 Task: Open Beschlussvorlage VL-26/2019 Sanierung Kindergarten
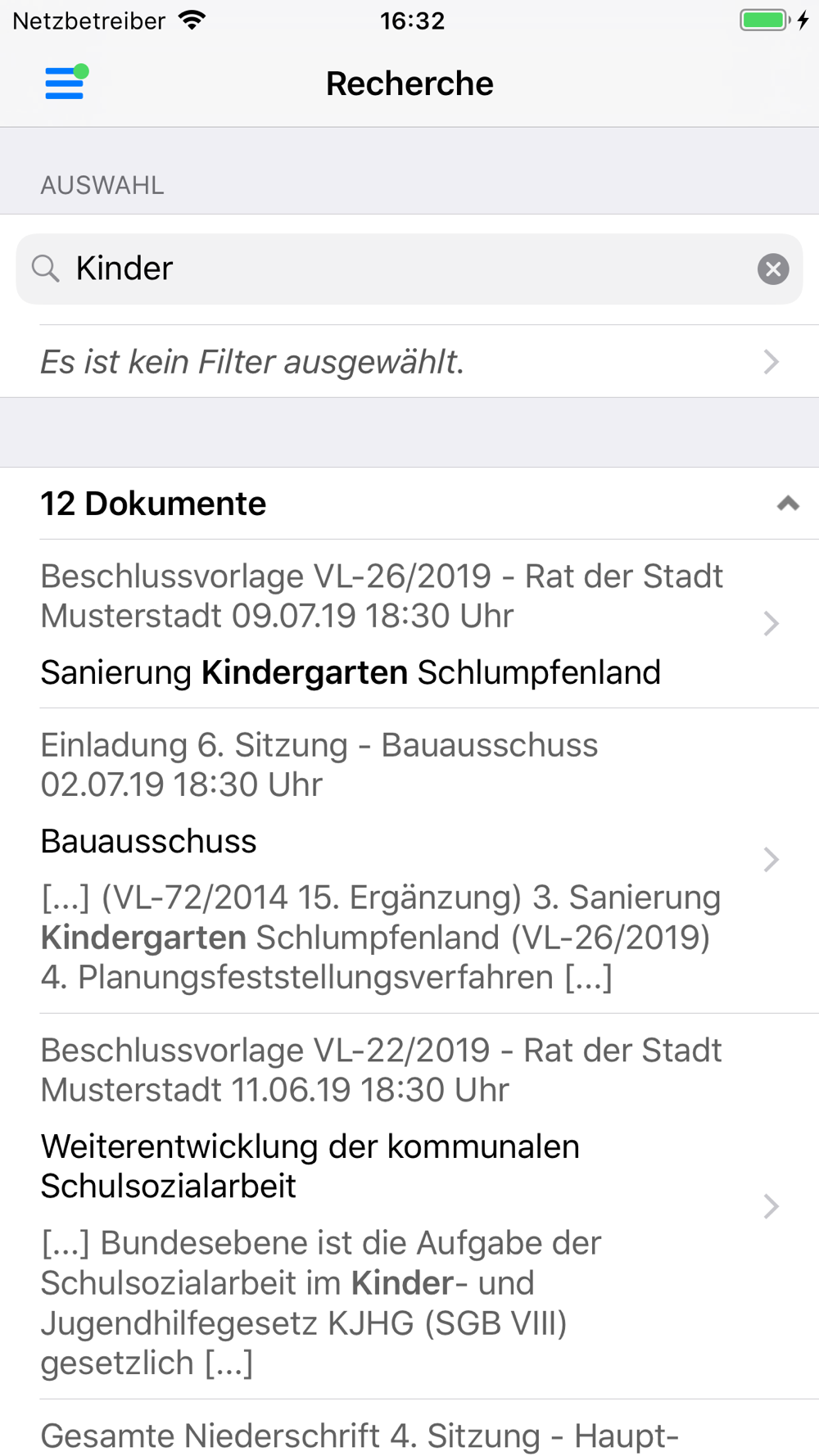point(409,624)
